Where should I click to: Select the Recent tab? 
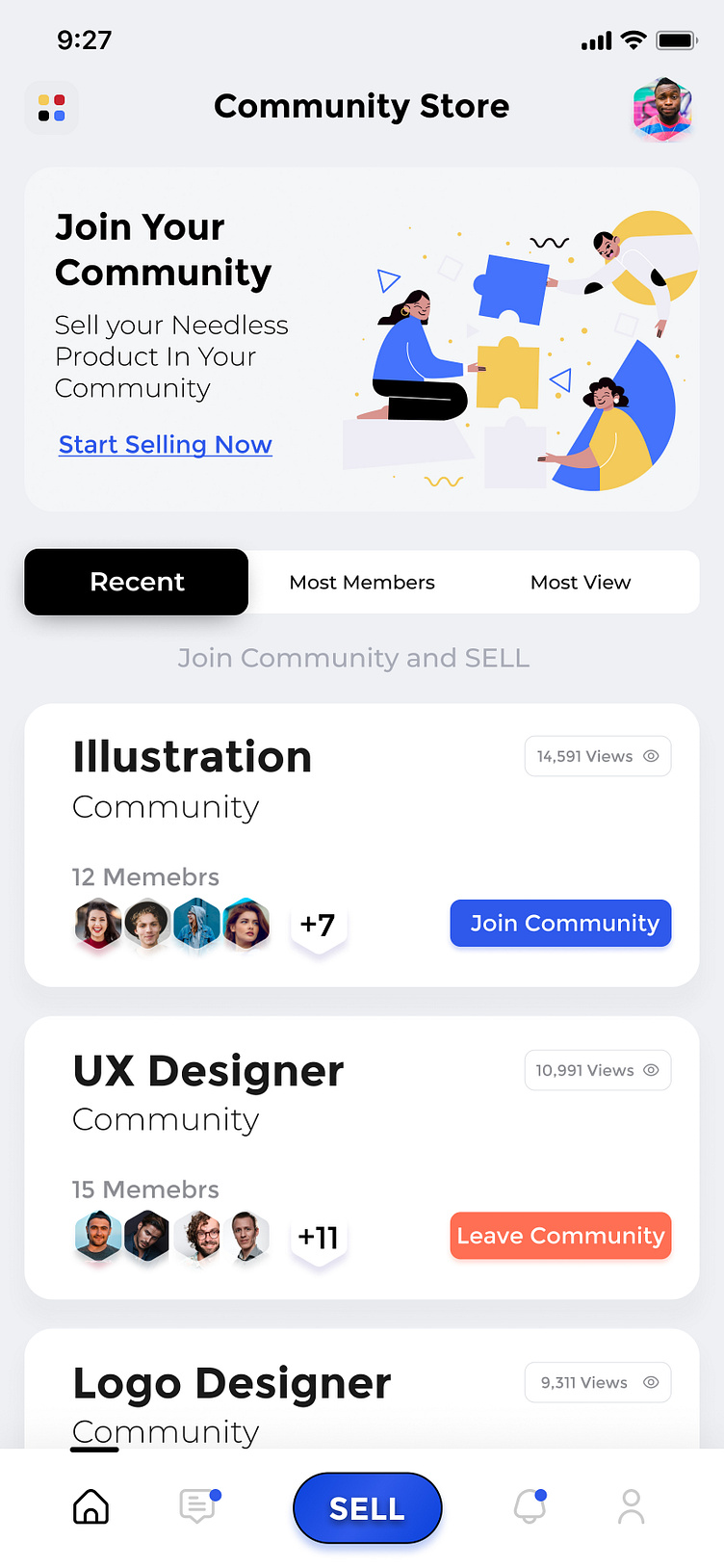tap(137, 582)
